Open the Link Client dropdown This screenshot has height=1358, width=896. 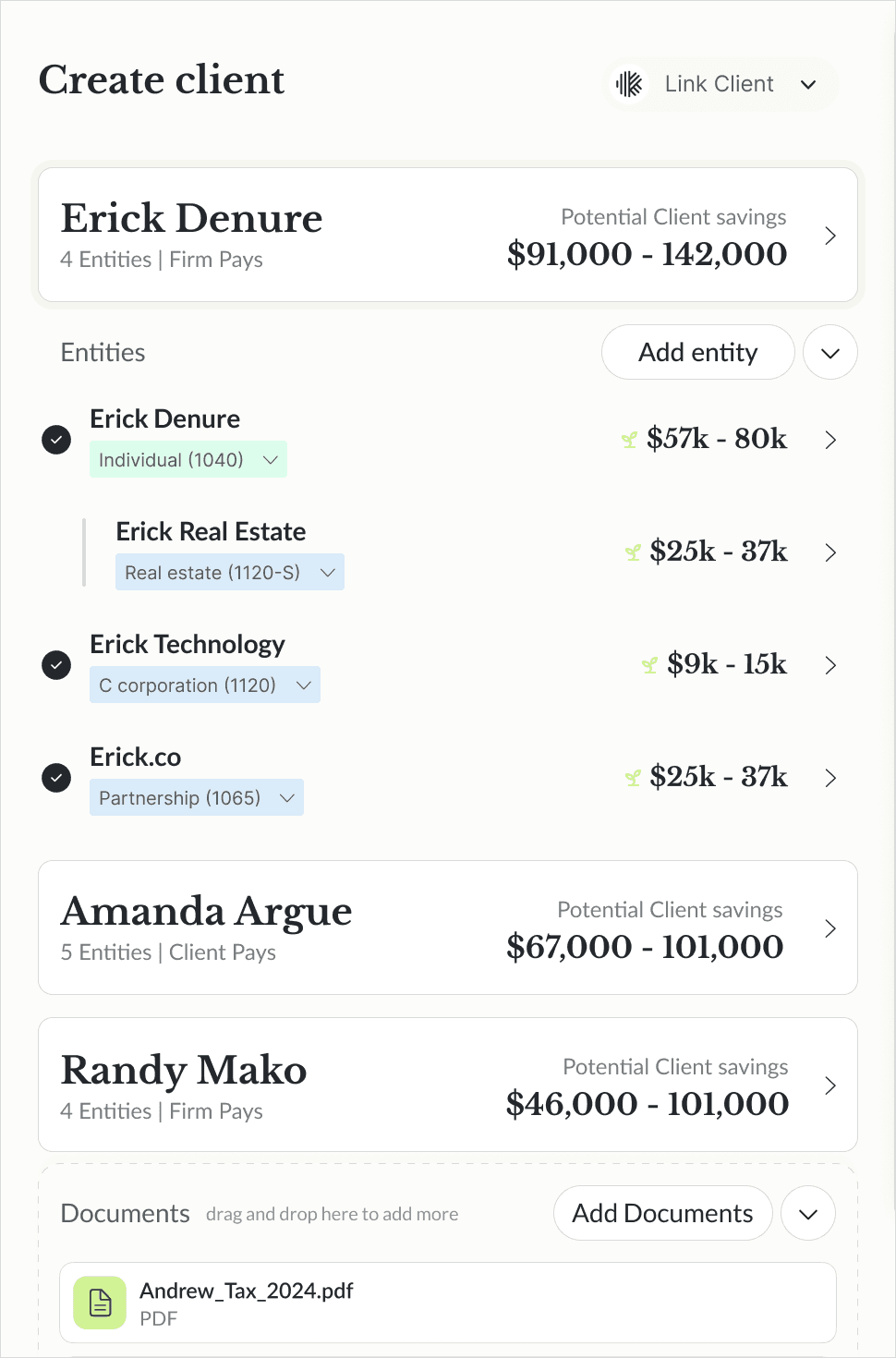click(721, 84)
